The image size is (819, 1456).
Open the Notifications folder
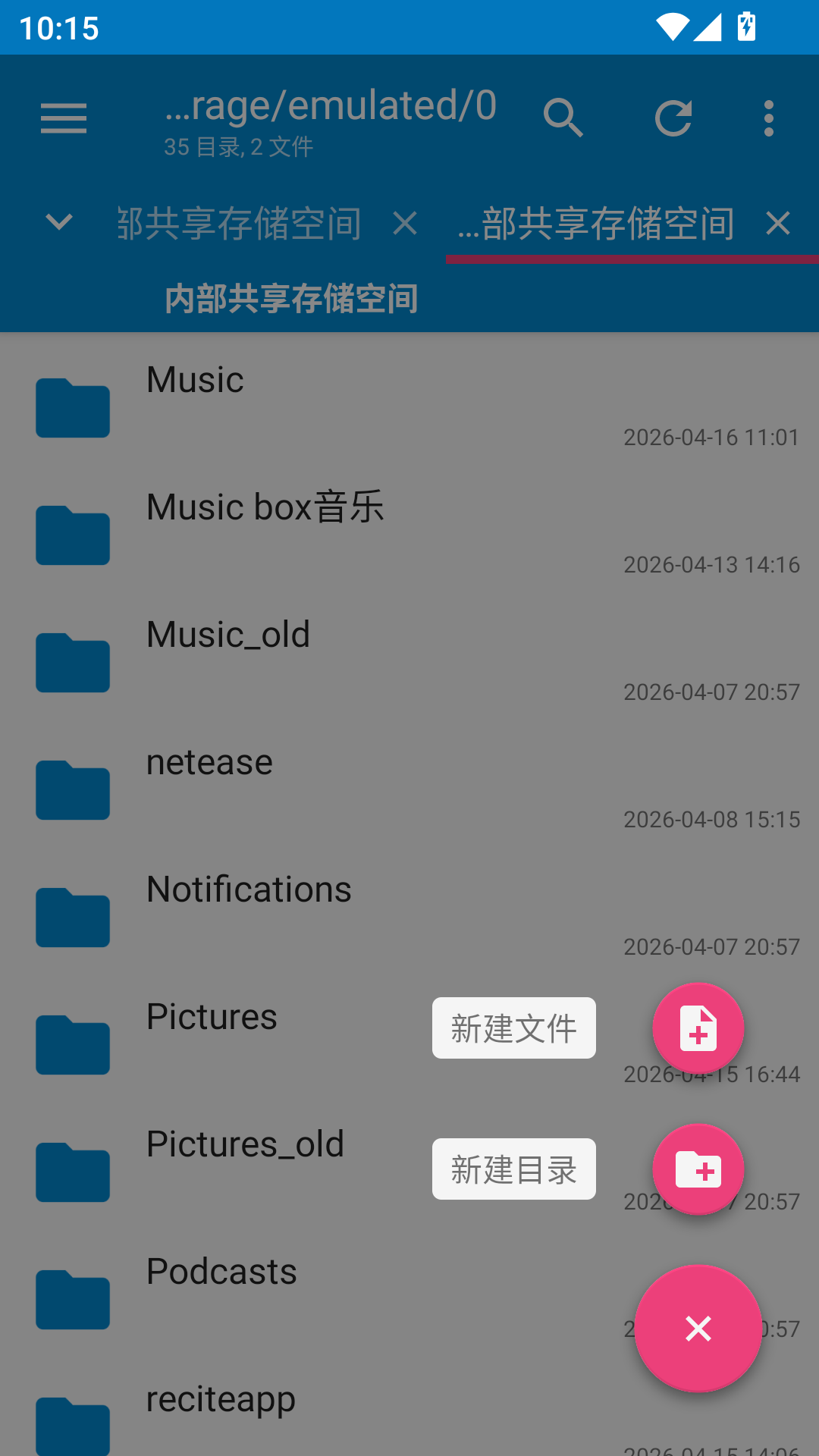click(x=249, y=890)
